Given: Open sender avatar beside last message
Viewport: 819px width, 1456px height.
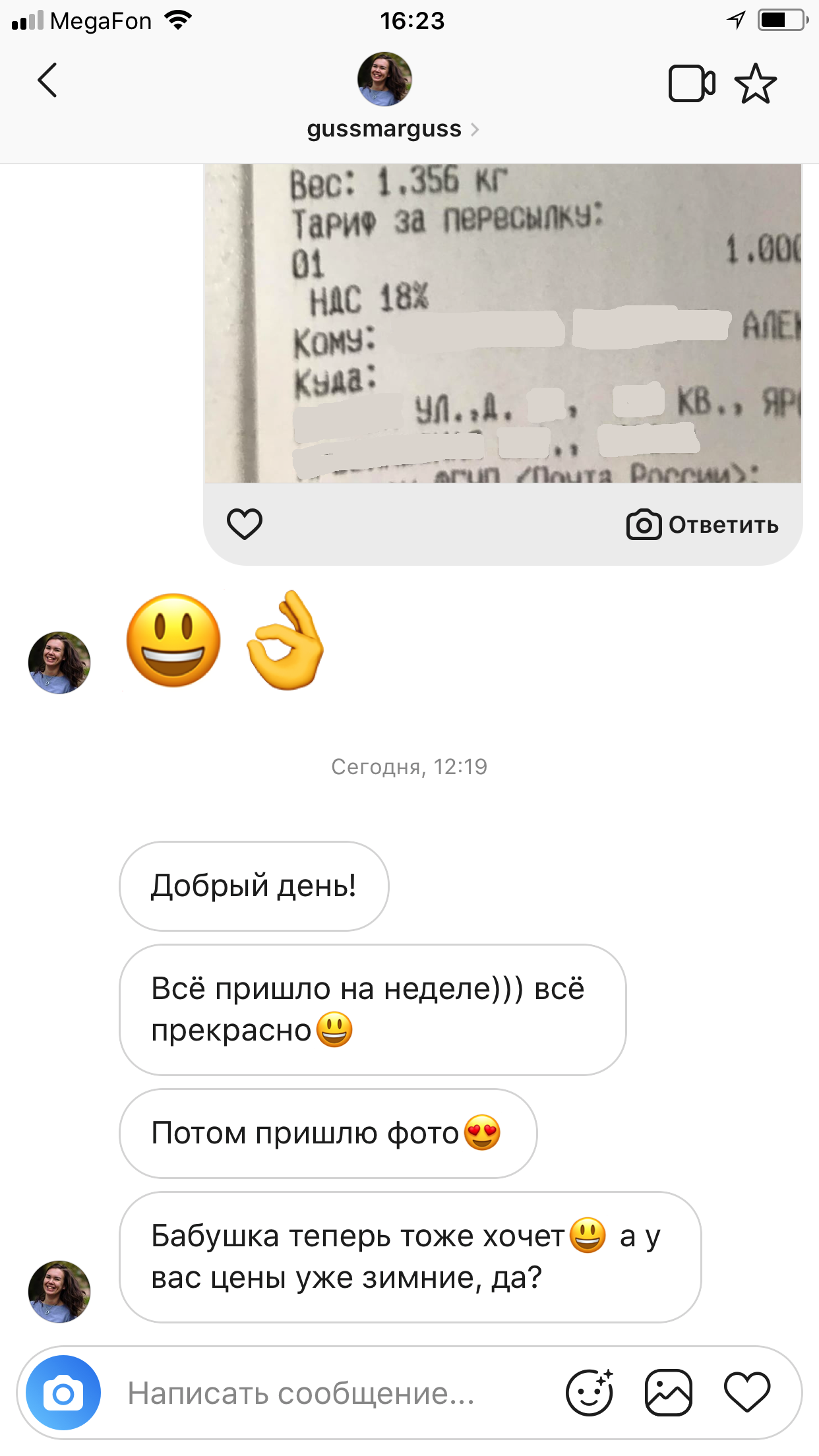Looking at the screenshot, I should tap(59, 1291).
